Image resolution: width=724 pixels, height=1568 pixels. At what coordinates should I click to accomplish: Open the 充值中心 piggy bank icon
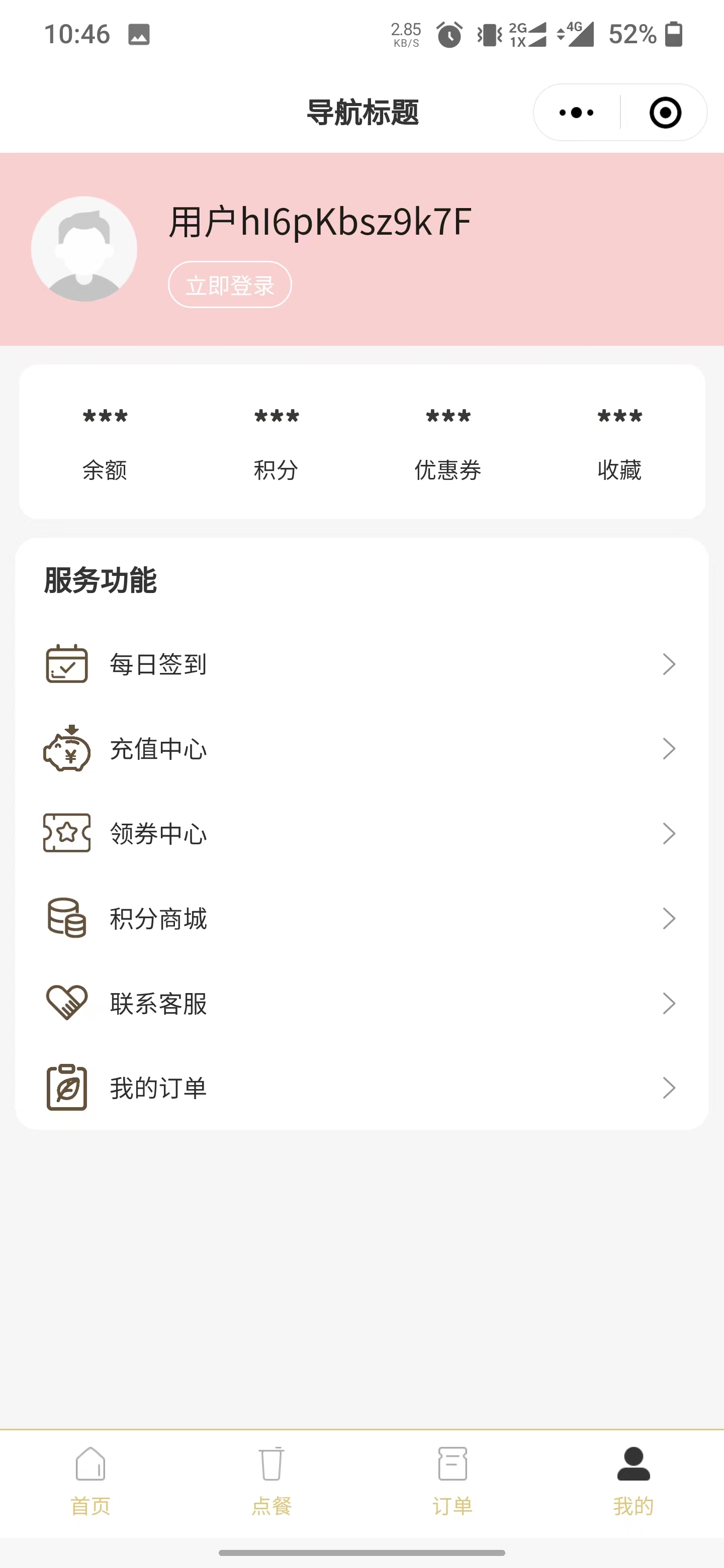67,749
